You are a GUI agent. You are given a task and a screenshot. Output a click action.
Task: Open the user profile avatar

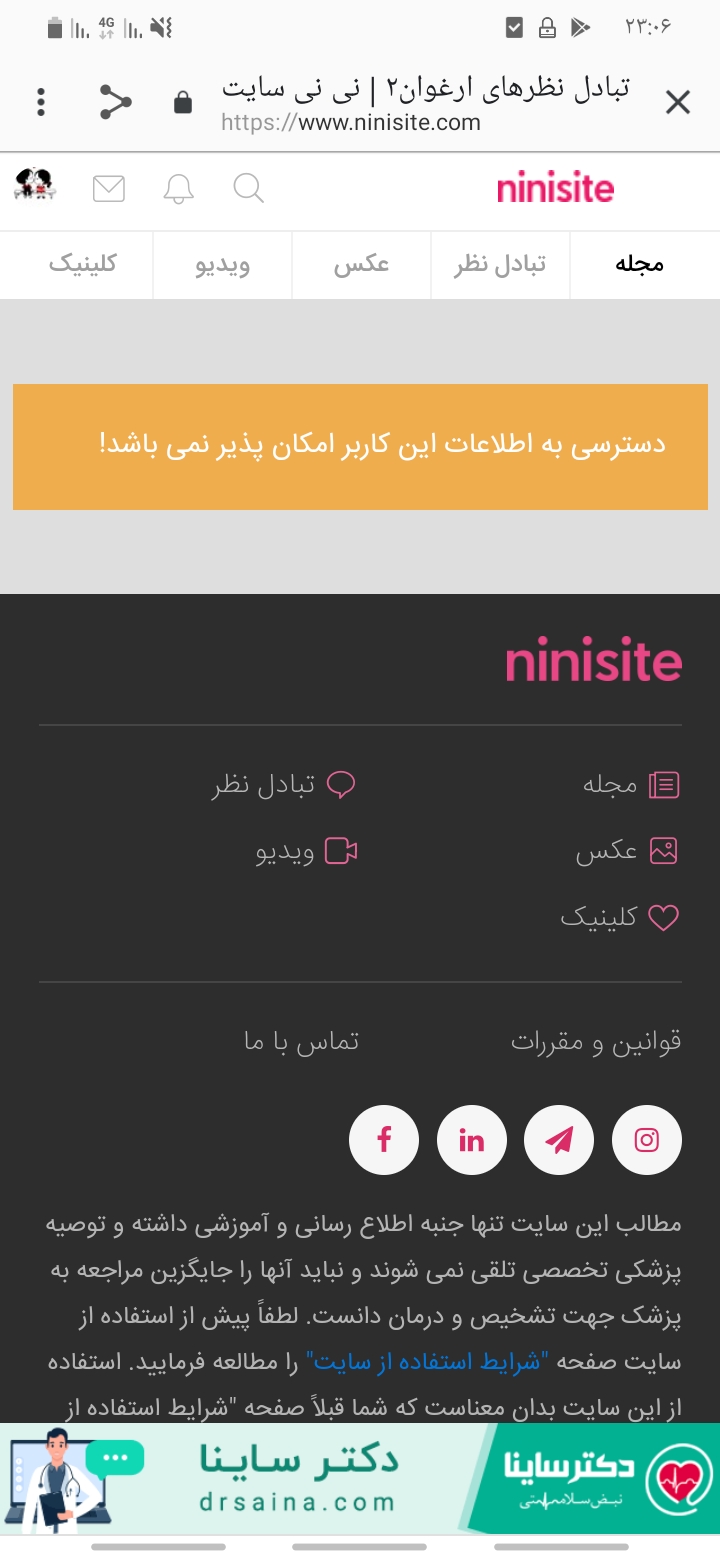coord(35,185)
